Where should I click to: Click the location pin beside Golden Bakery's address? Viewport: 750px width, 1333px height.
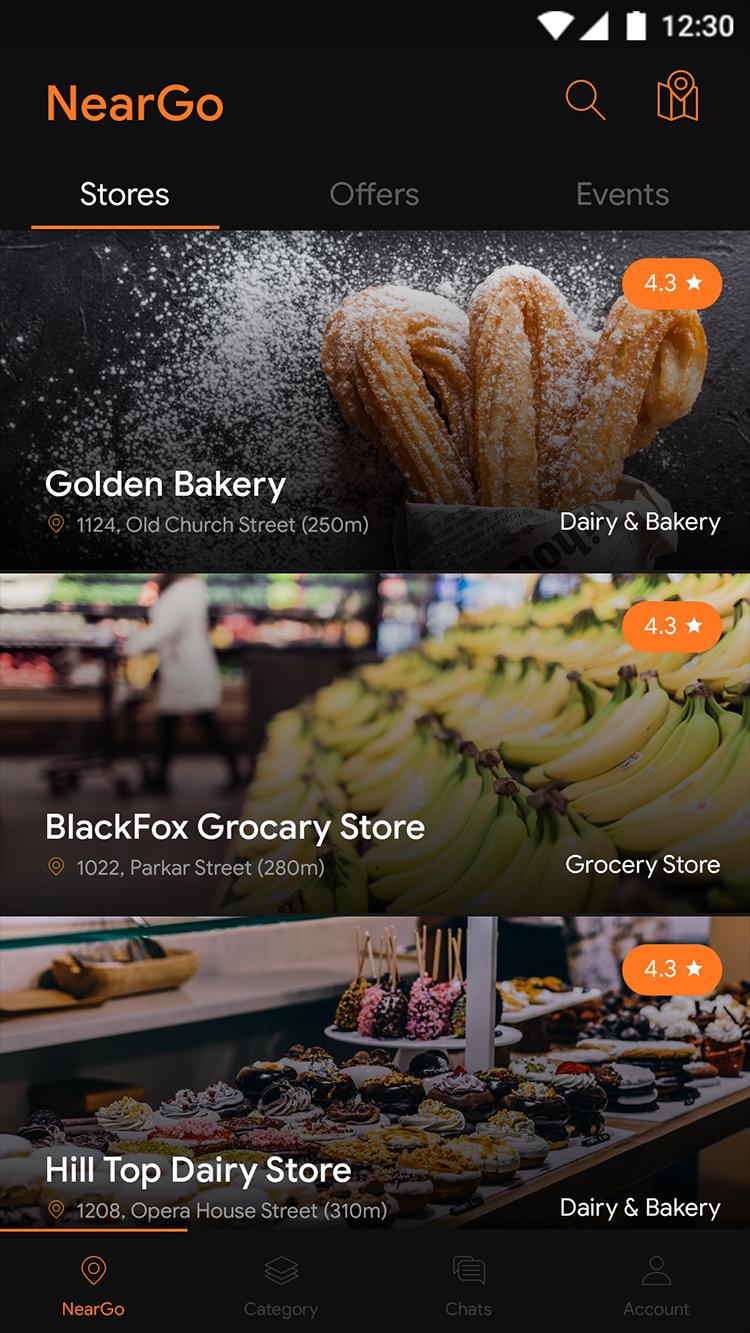point(56,523)
